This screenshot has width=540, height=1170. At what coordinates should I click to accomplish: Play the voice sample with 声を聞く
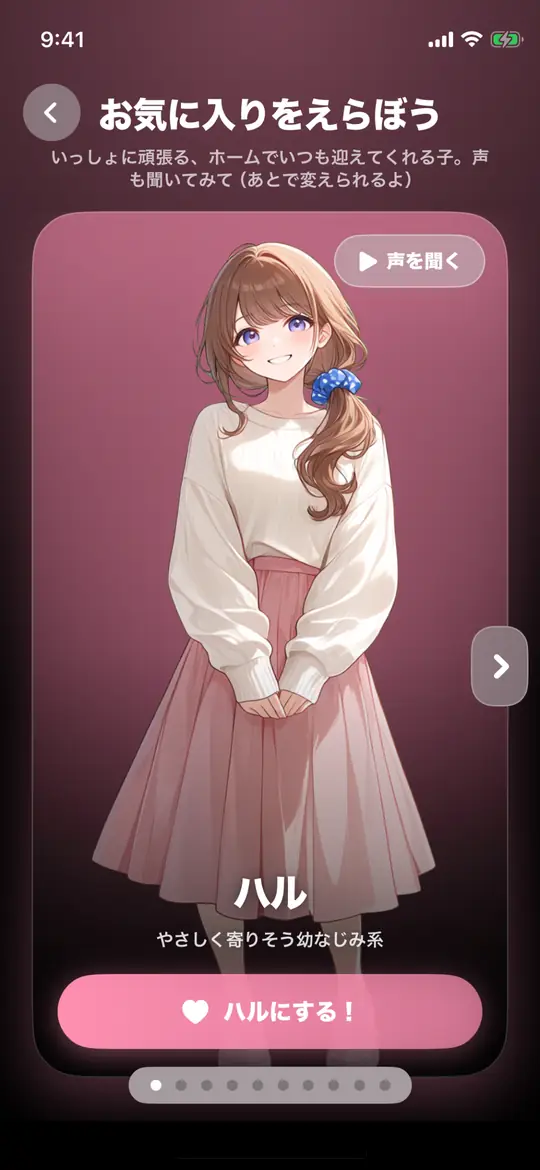pyautogui.click(x=409, y=261)
